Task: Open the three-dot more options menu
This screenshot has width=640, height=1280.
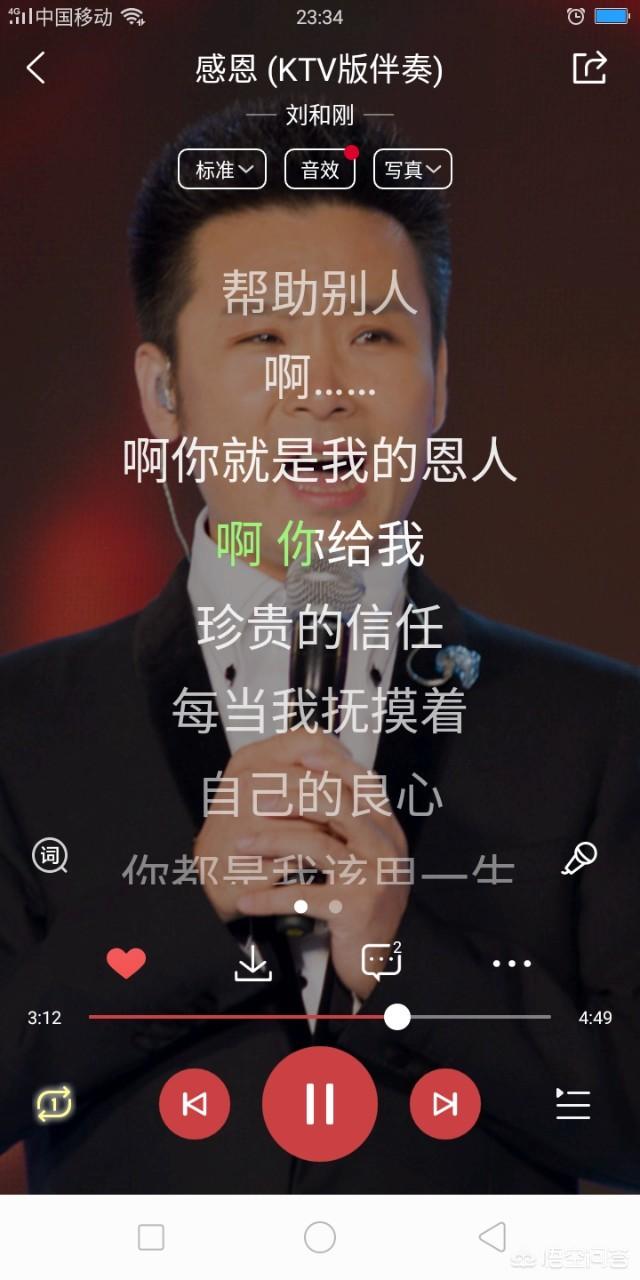Action: 512,964
